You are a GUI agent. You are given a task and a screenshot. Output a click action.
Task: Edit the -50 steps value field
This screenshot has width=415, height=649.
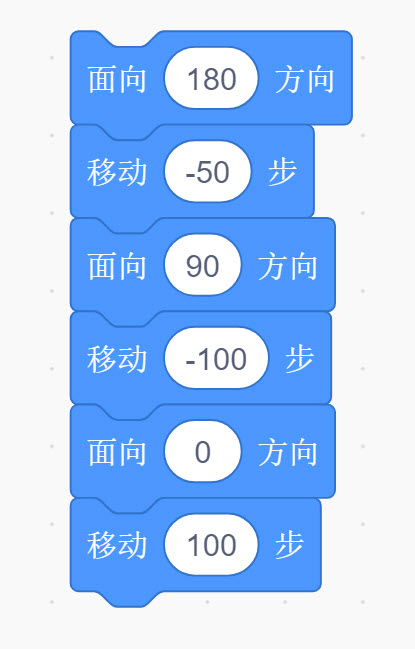tap(208, 171)
